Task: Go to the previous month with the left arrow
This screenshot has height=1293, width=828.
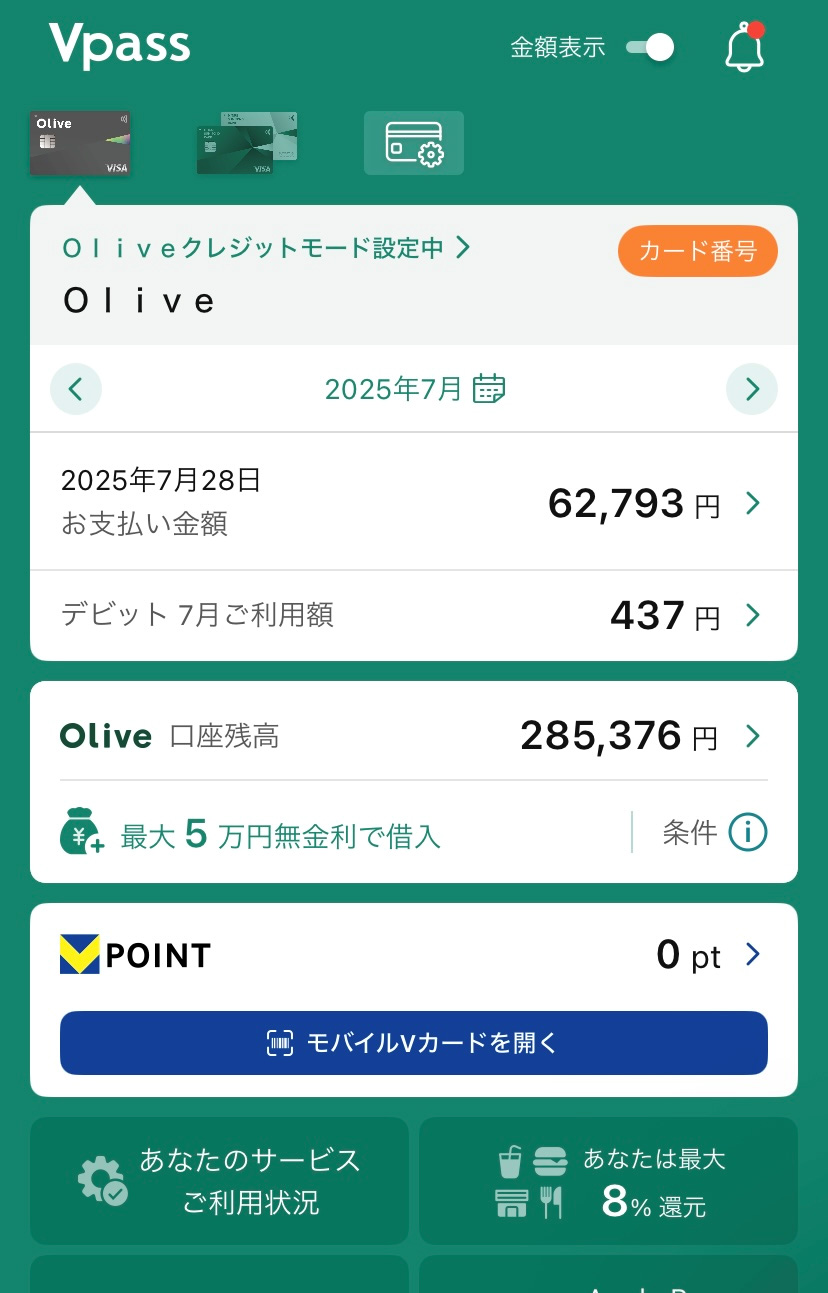Action: point(76,389)
